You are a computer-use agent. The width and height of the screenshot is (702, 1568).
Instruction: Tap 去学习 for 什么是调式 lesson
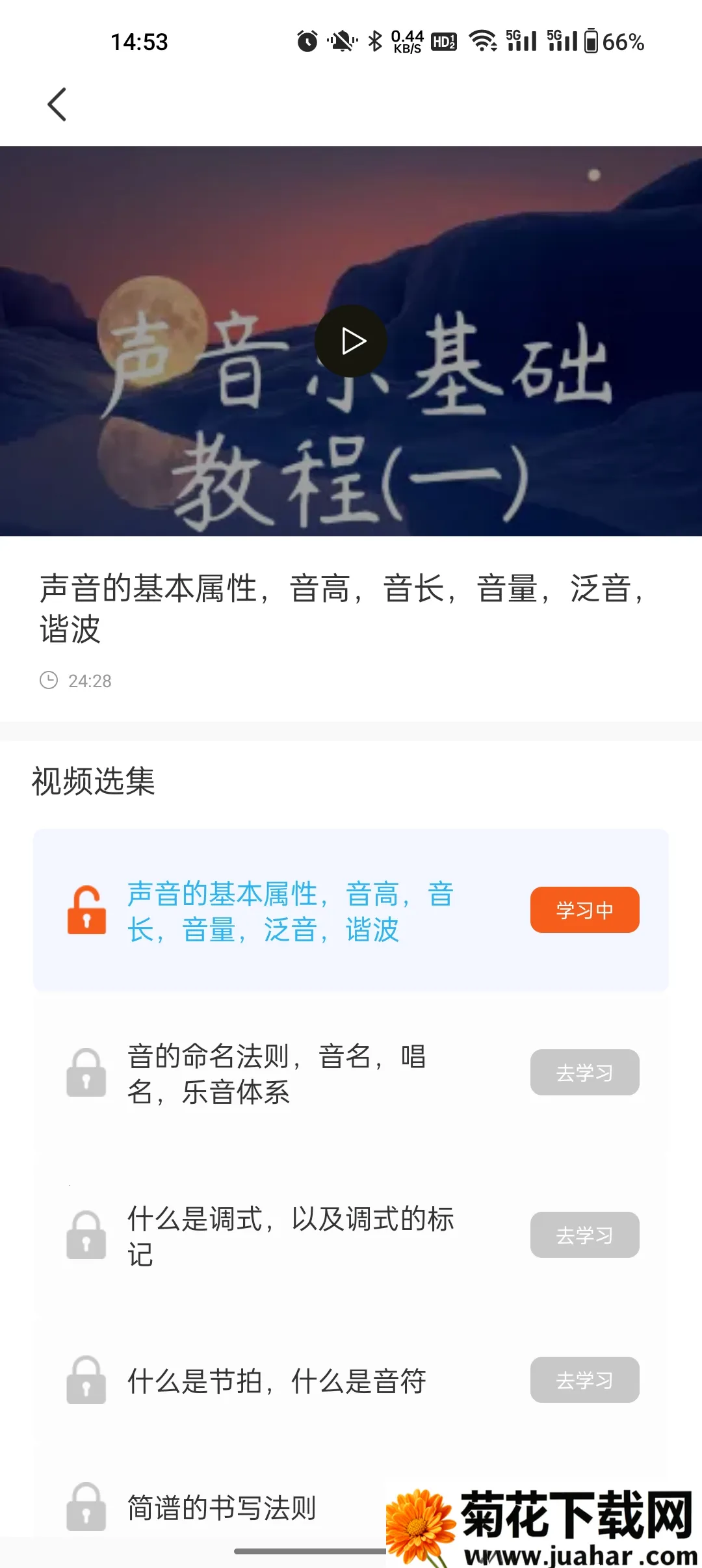coord(584,1235)
